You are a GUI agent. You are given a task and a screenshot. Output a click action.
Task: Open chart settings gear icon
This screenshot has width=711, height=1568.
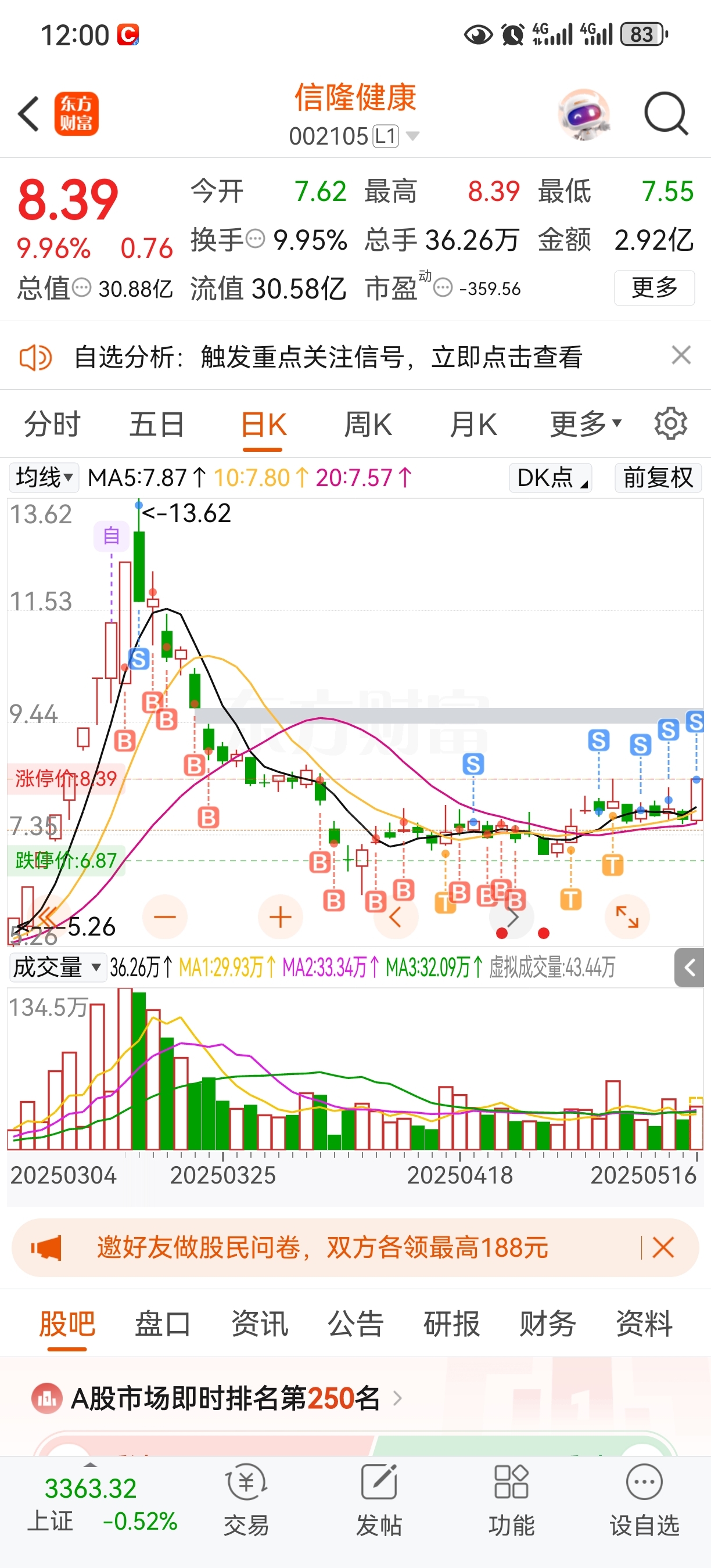point(671,424)
